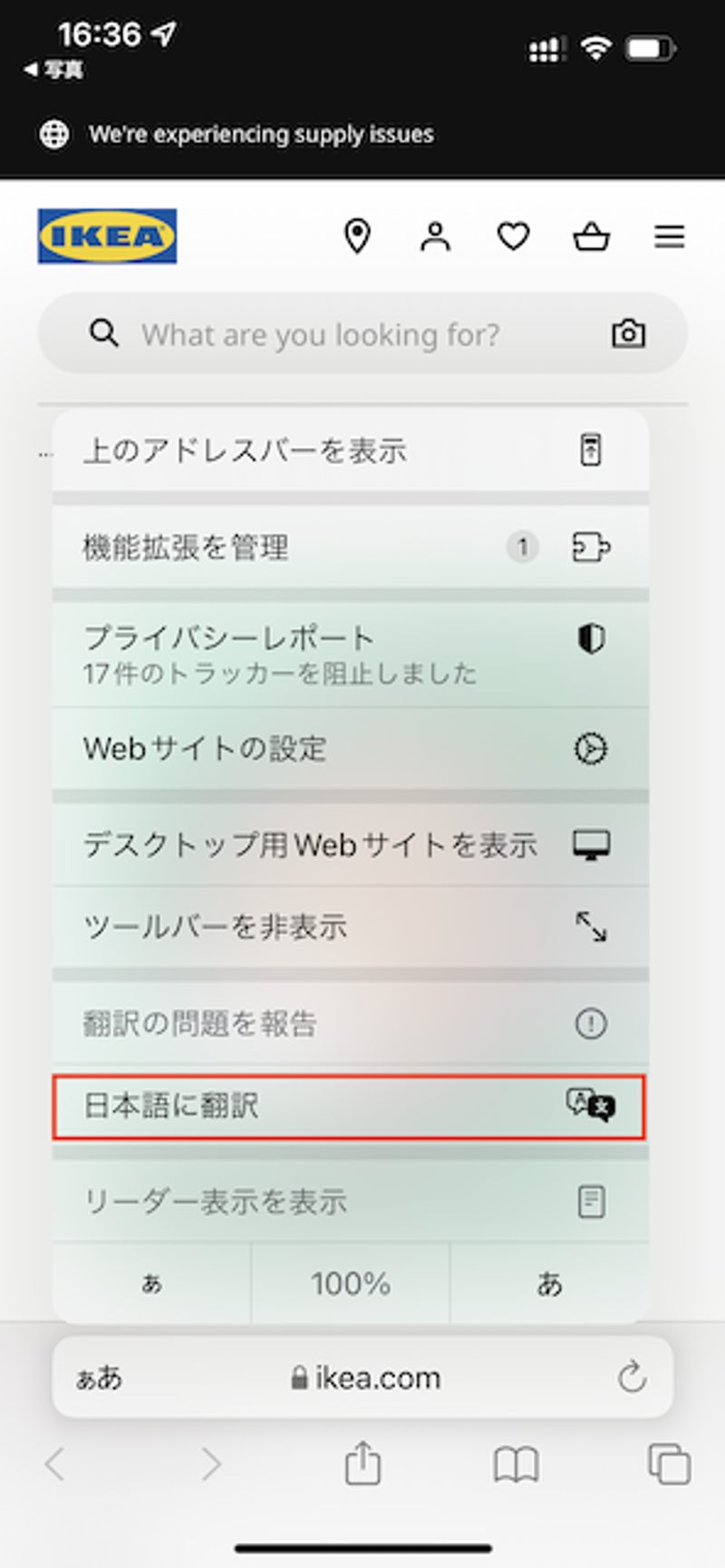Open Webサイトの設定 website settings

[x=349, y=749]
